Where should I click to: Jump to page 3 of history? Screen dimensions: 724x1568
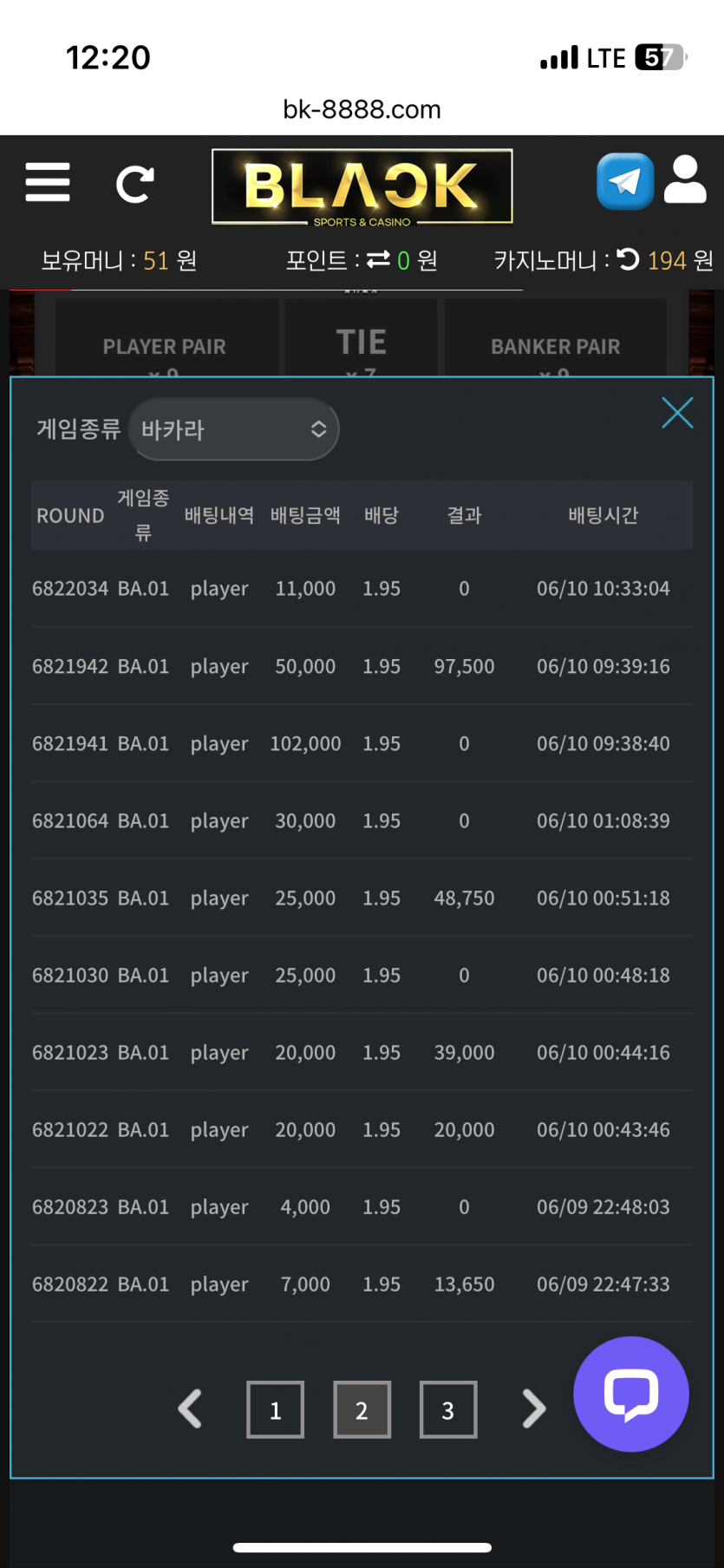click(x=448, y=1409)
